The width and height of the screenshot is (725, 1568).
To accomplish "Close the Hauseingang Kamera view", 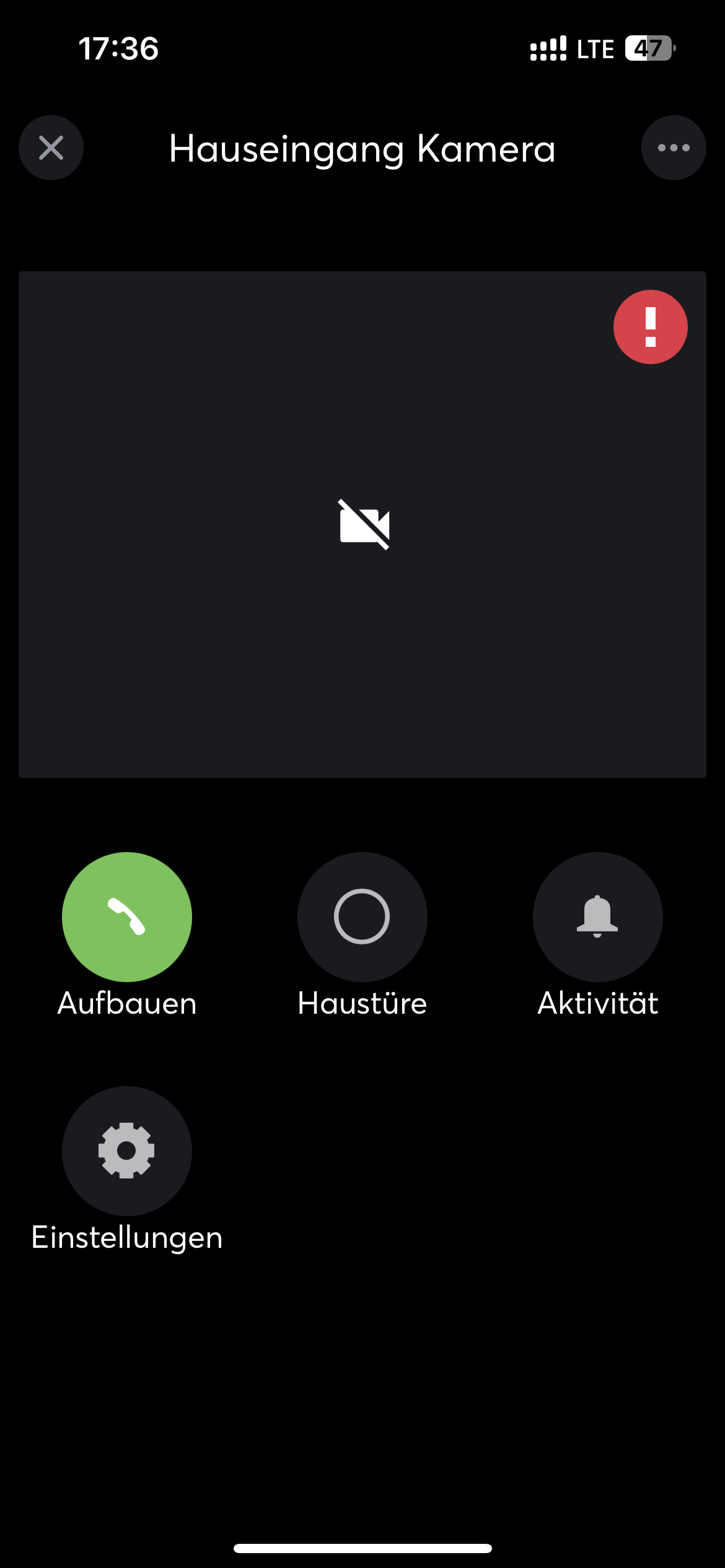I will click(51, 148).
